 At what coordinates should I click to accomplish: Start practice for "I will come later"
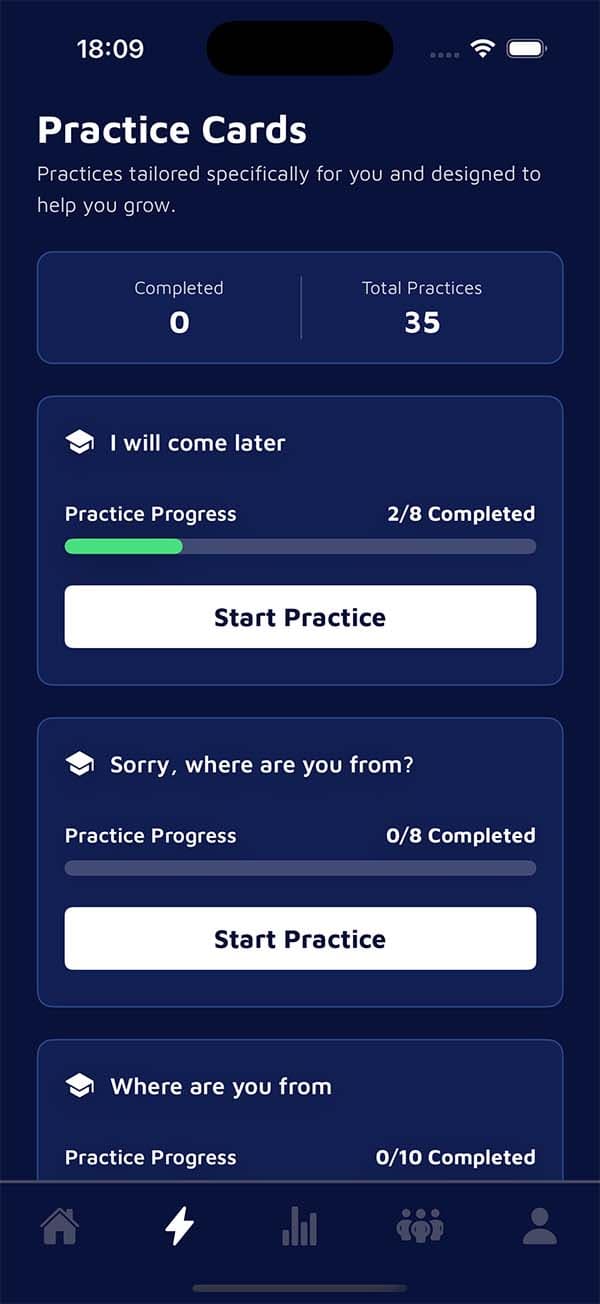click(300, 617)
